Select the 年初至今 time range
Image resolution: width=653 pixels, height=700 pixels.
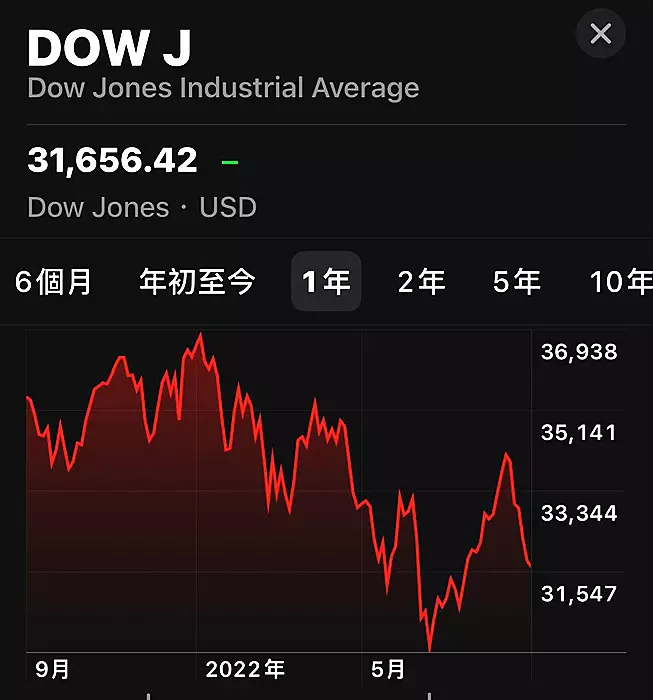click(x=197, y=282)
